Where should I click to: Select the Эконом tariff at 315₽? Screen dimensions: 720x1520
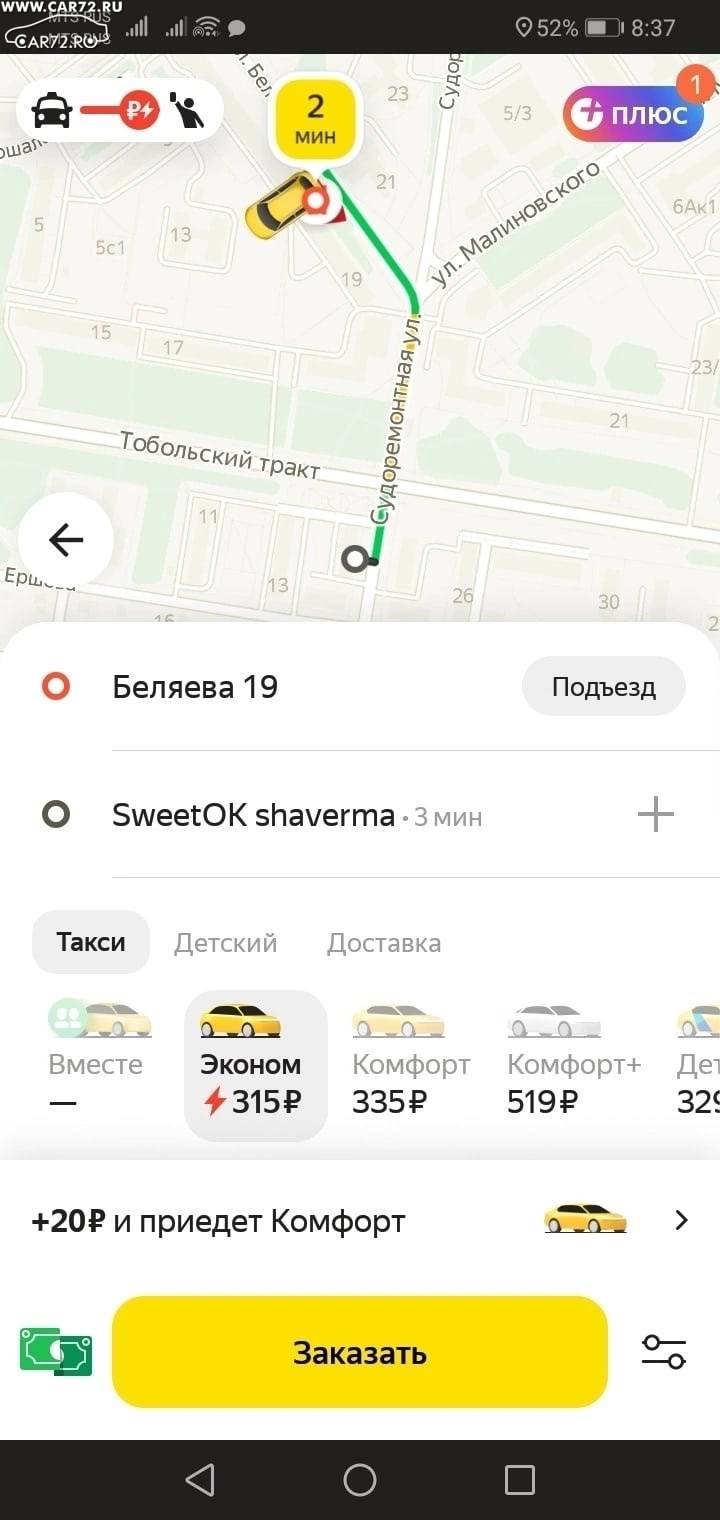coord(256,1066)
